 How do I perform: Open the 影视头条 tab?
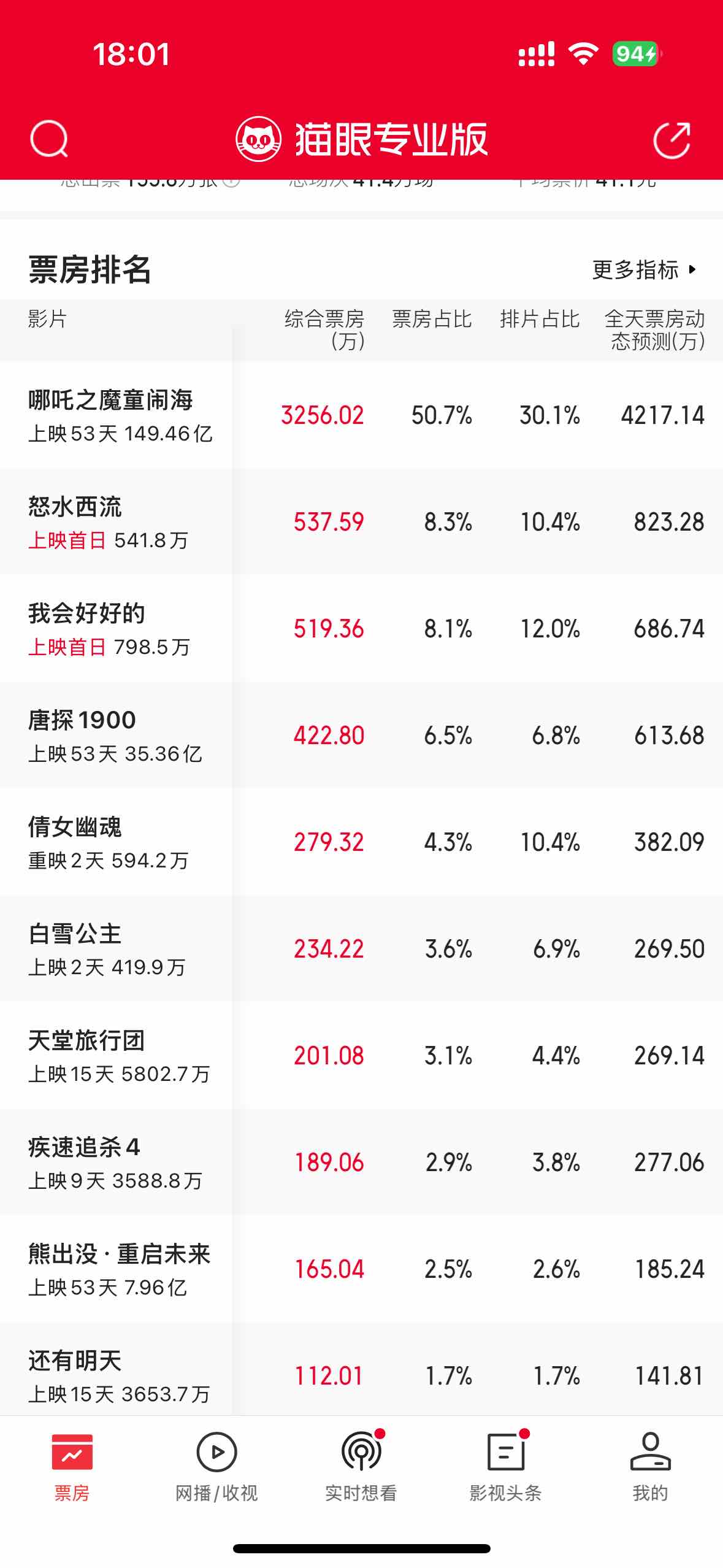tap(506, 1467)
